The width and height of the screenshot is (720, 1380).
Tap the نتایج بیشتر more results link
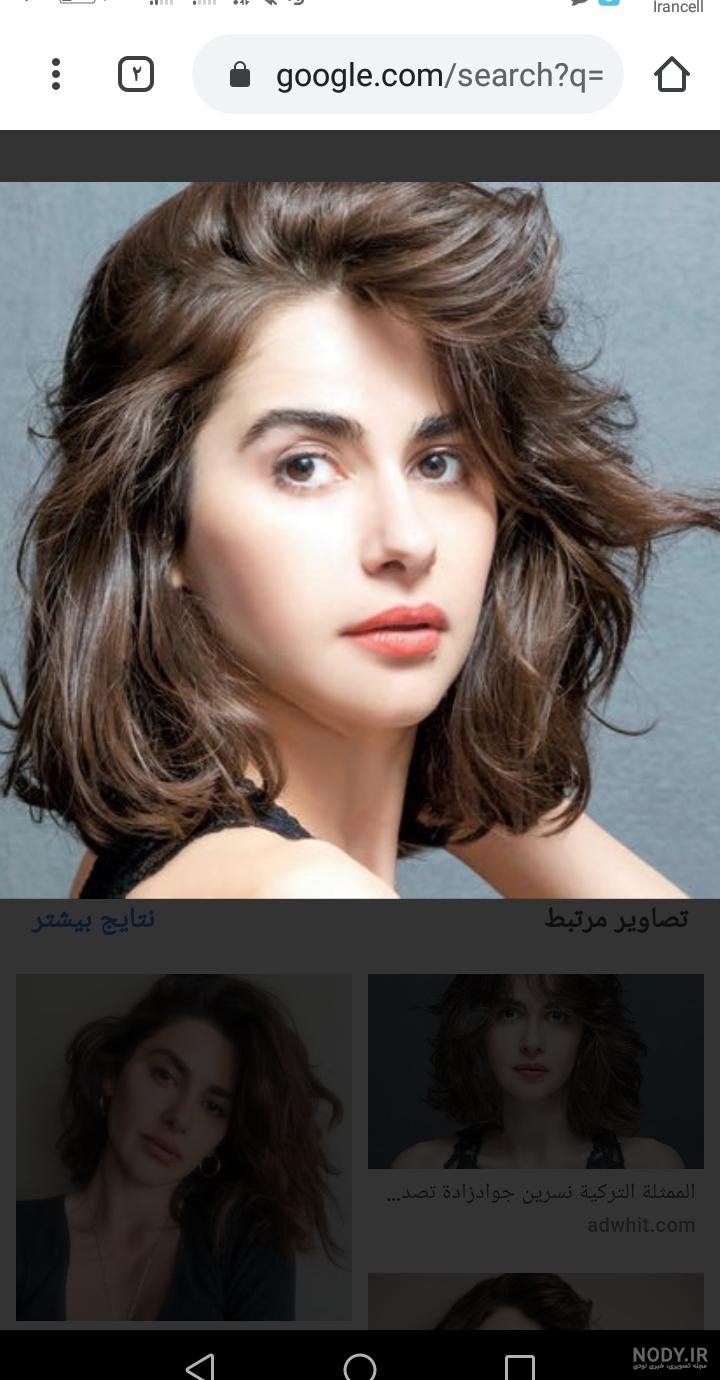(93, 919)
